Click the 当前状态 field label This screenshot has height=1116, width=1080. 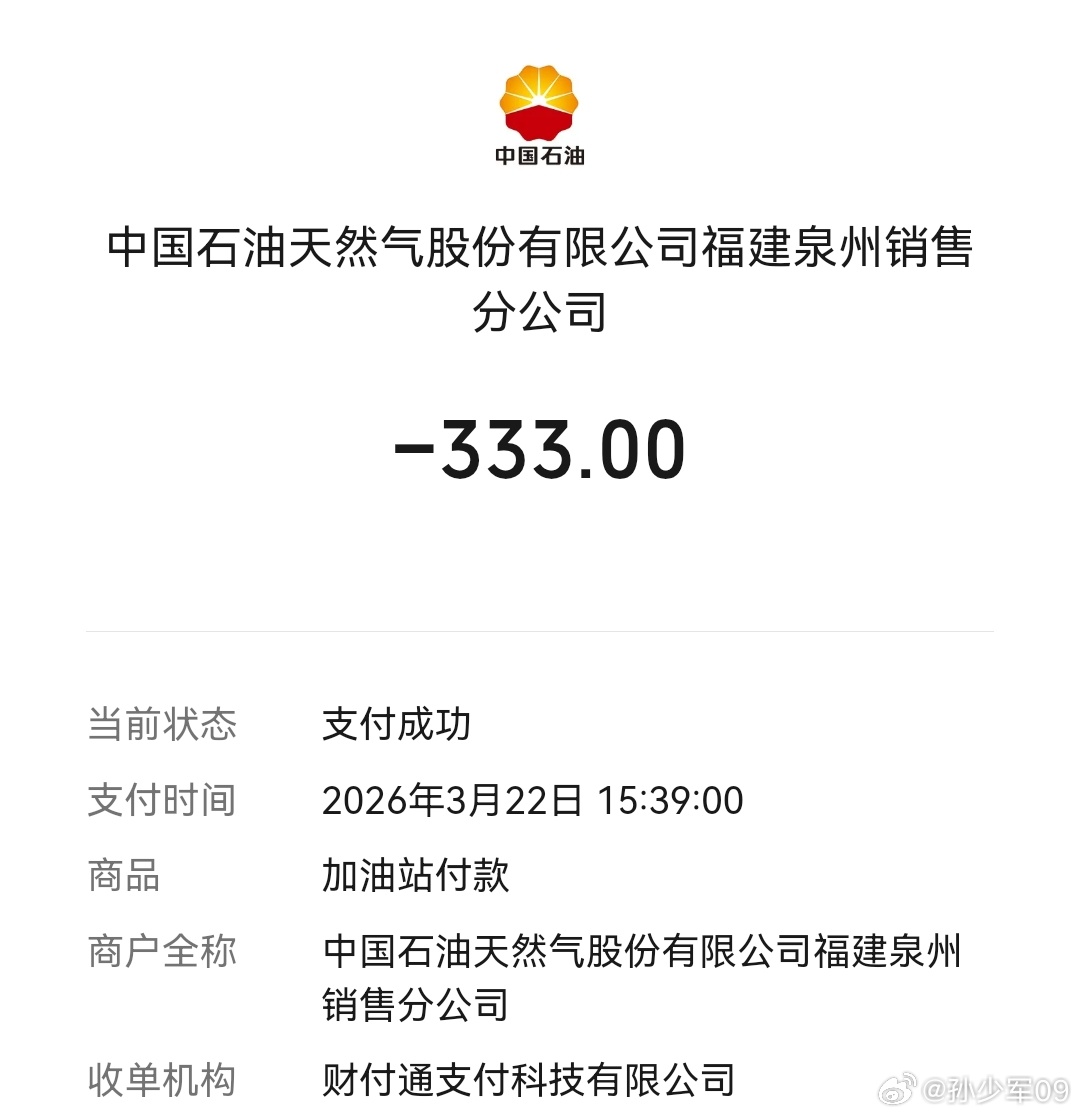161,726
